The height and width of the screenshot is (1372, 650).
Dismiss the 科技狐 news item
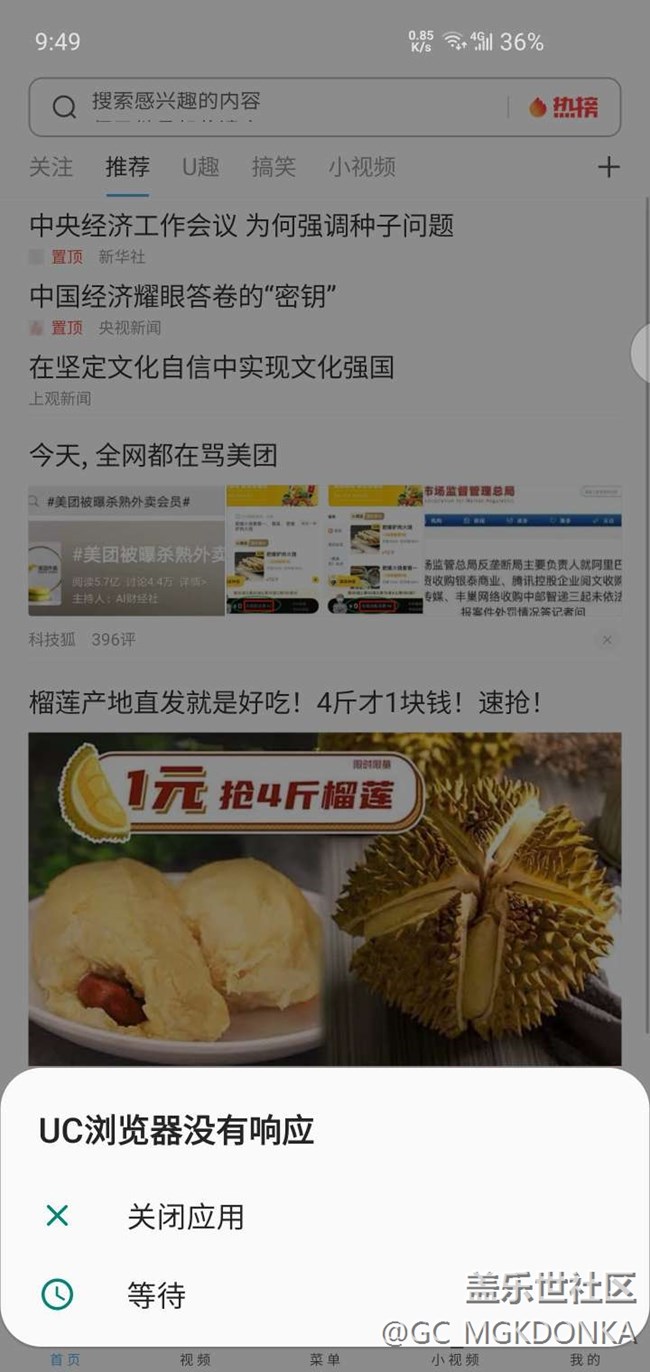pos(607,640)
